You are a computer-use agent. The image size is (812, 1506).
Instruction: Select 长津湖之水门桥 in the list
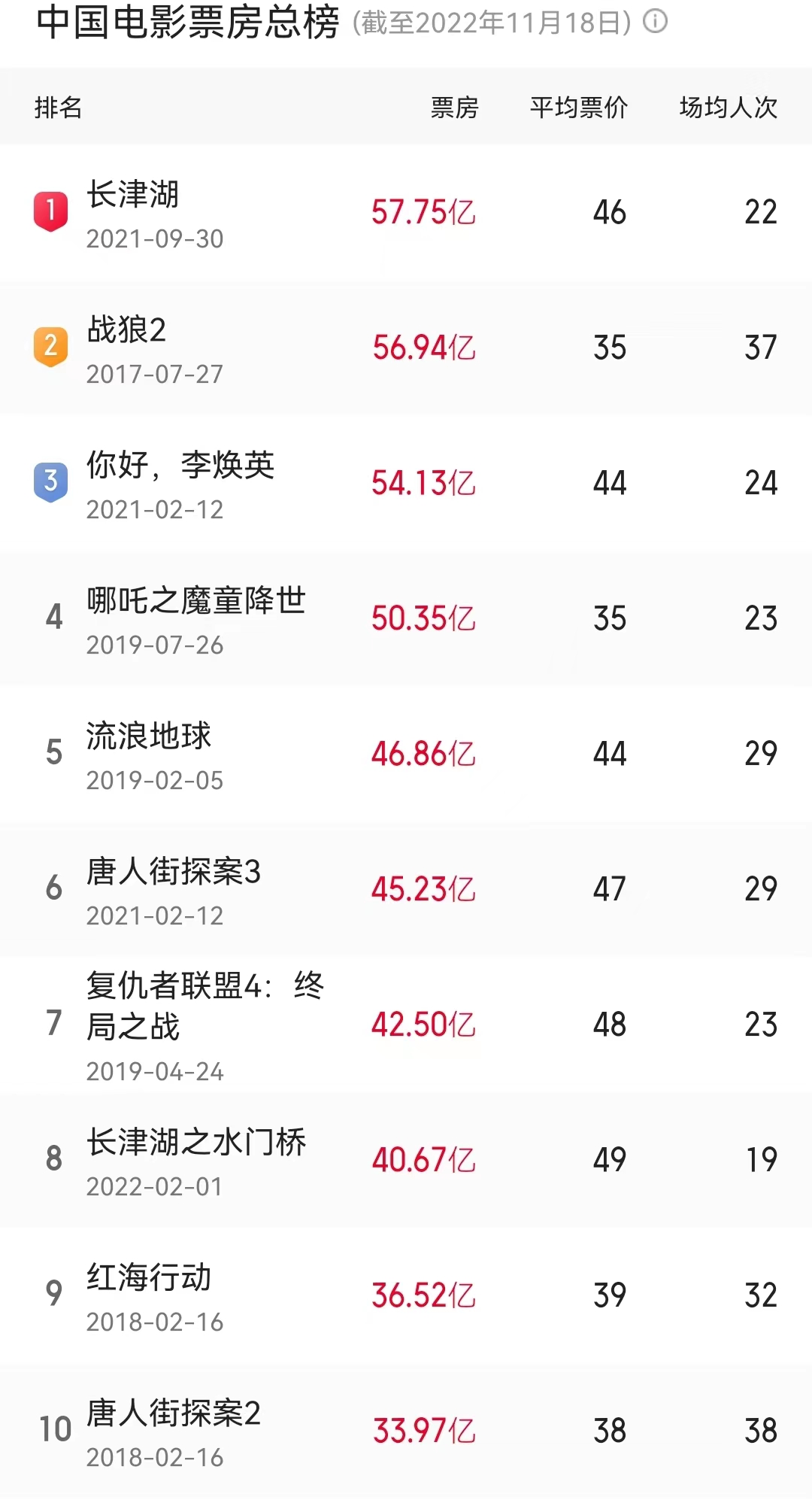pos(406,1160)
